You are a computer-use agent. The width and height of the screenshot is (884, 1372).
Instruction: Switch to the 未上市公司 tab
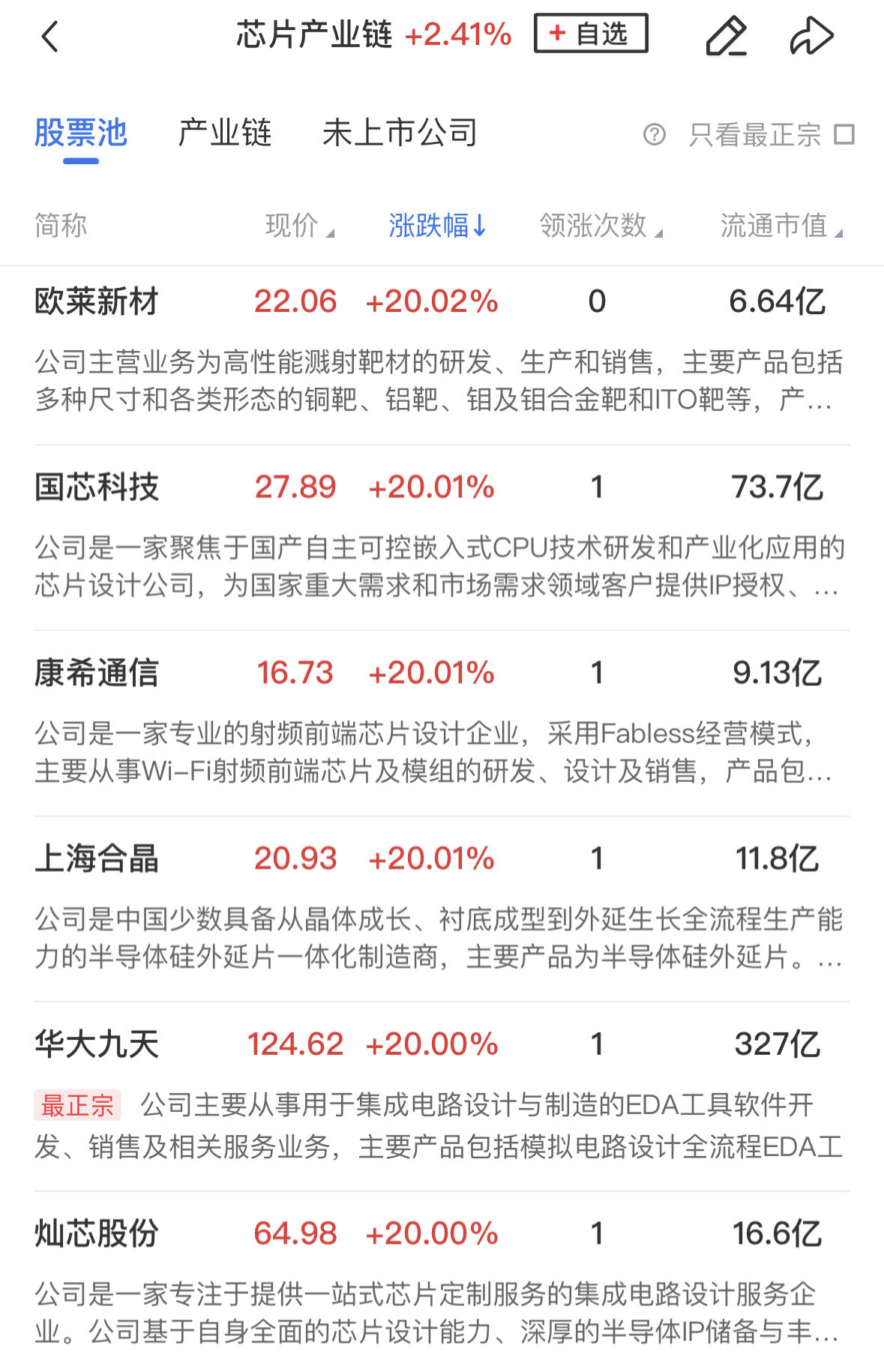tap(400, 133)
